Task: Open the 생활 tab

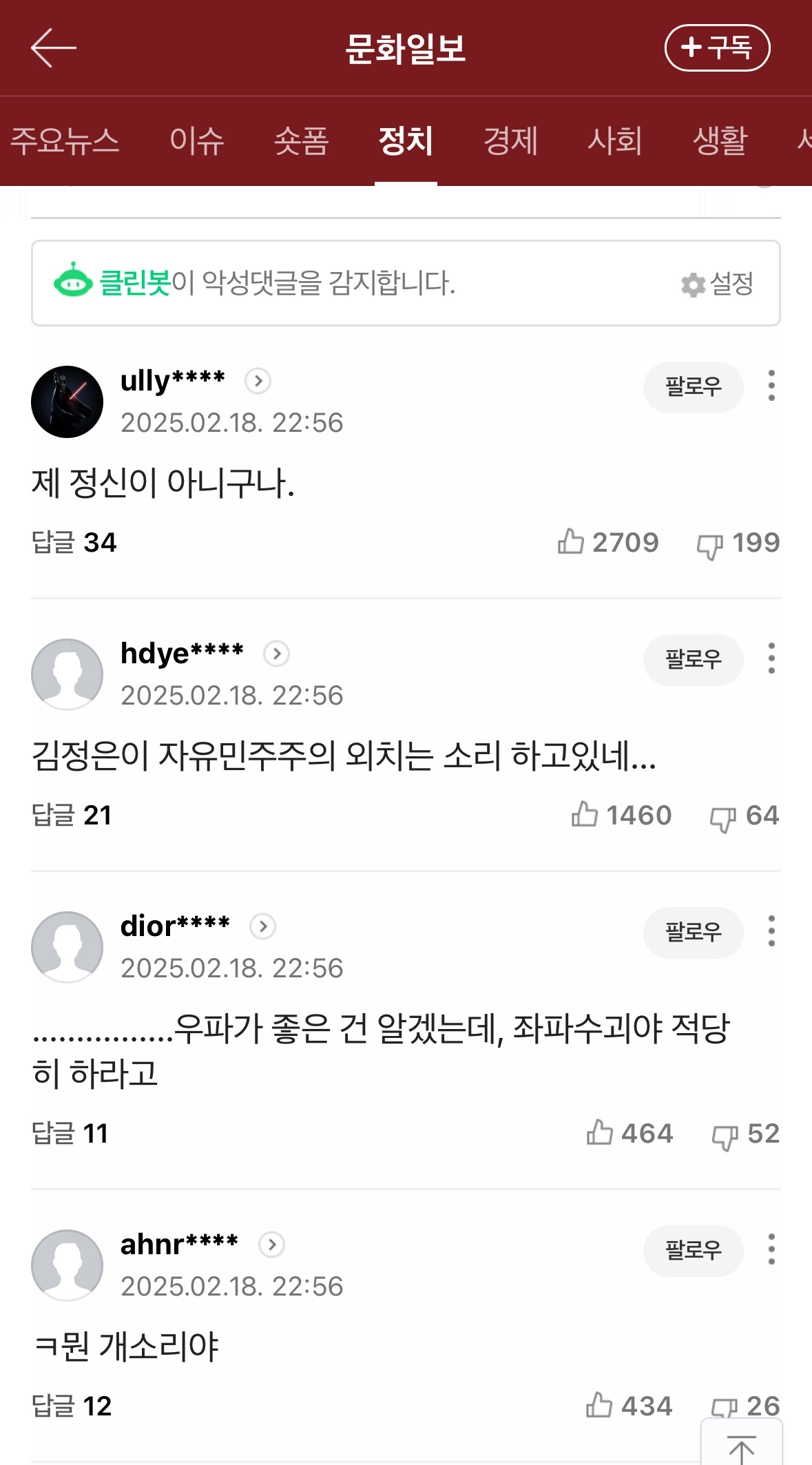Action: pyautogui.click(x=720, y=141)
